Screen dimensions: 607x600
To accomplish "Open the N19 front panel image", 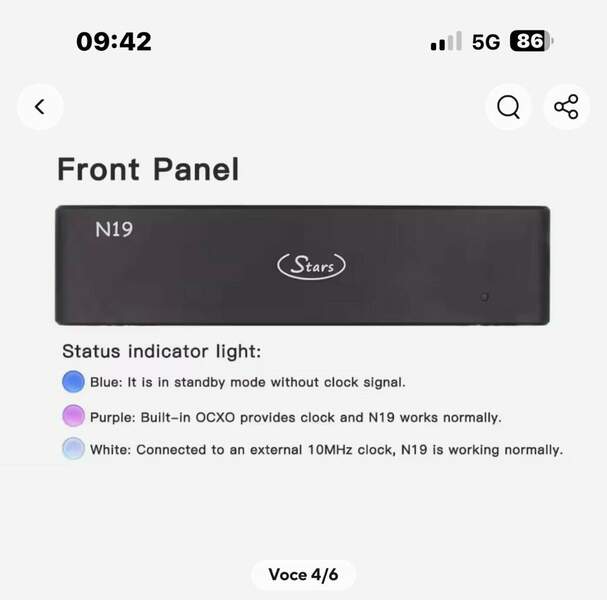I will tap(302, 265).
